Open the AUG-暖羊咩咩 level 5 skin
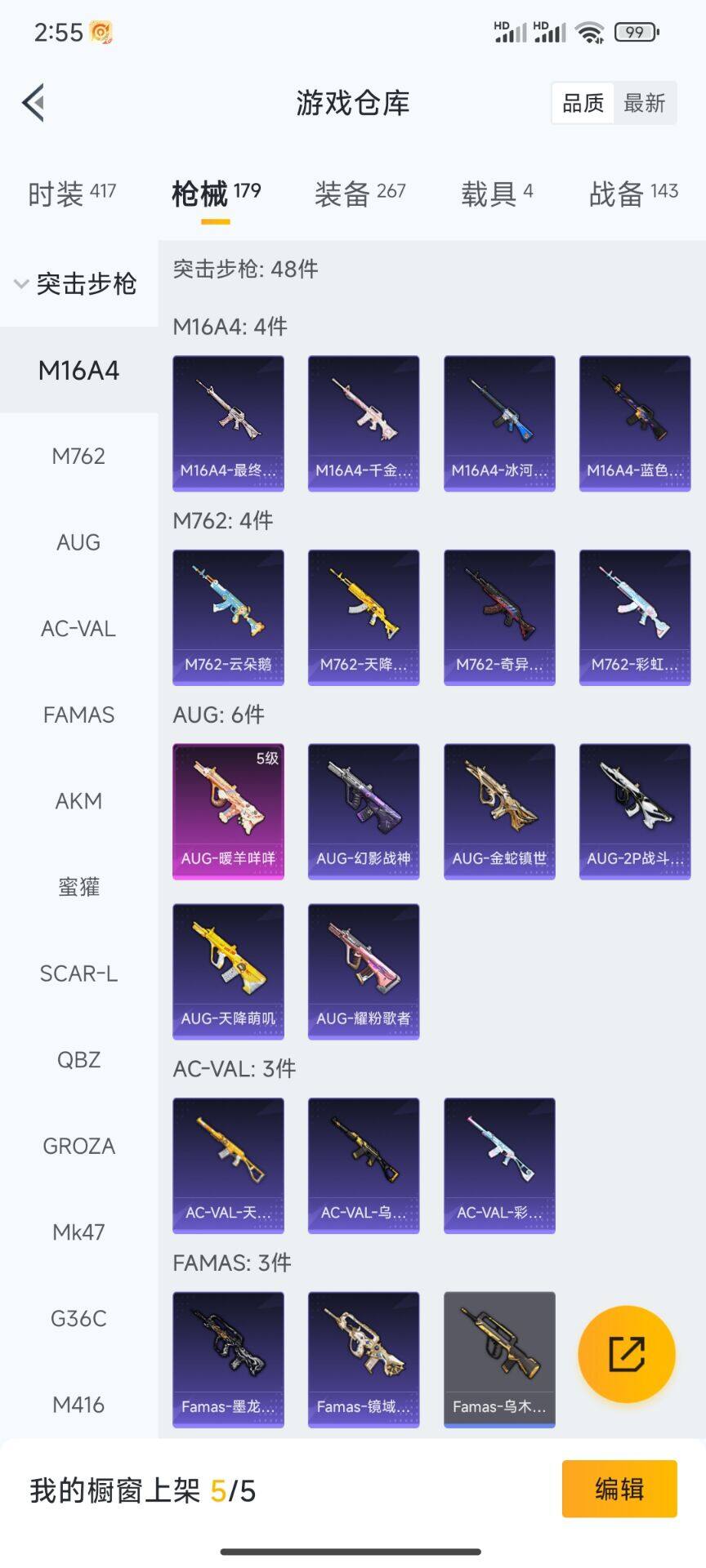Viewport: 706px width, 1568px height. pos(228,811)
